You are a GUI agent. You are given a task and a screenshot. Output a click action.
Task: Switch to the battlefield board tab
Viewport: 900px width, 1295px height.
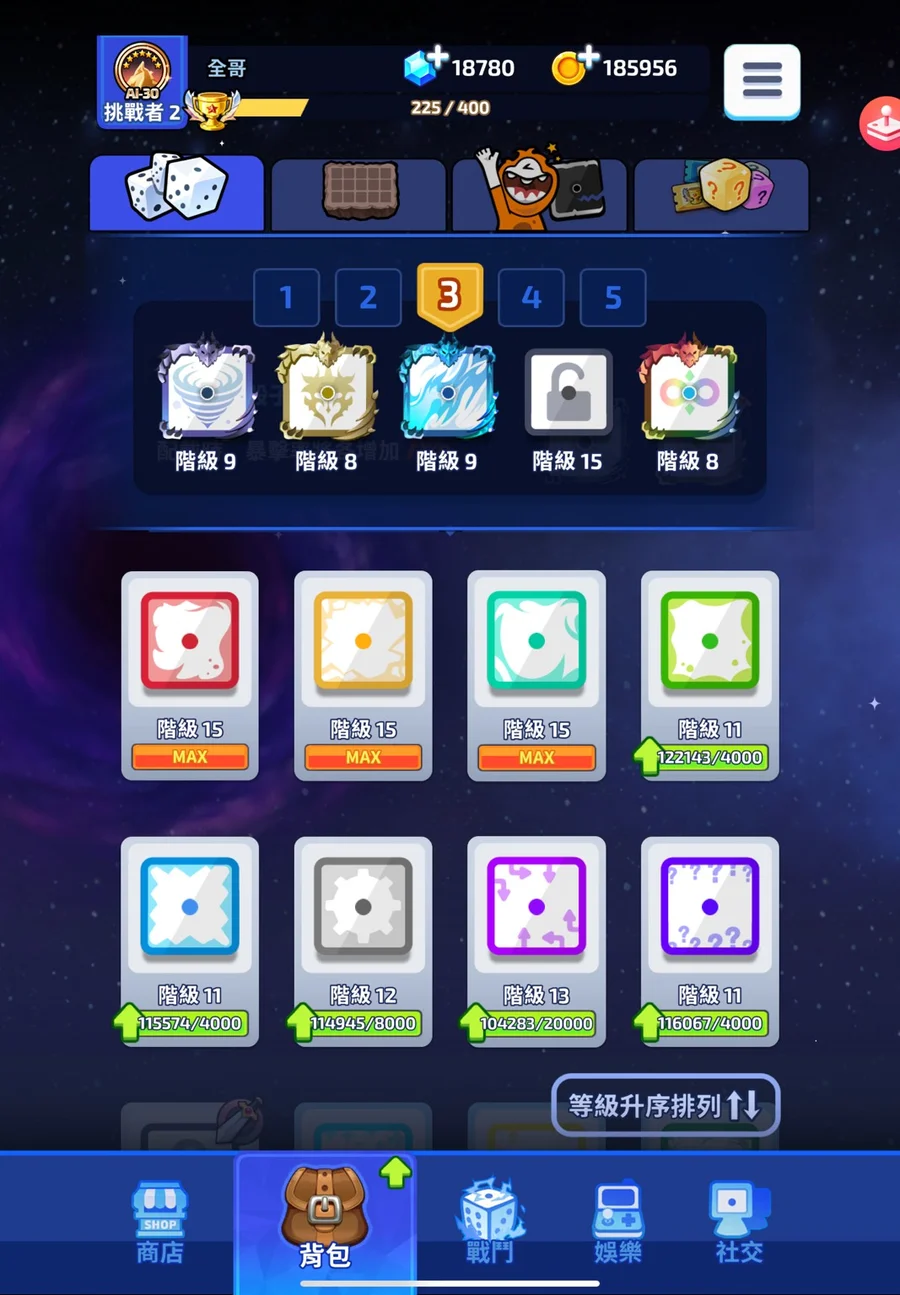coord(358,193)
